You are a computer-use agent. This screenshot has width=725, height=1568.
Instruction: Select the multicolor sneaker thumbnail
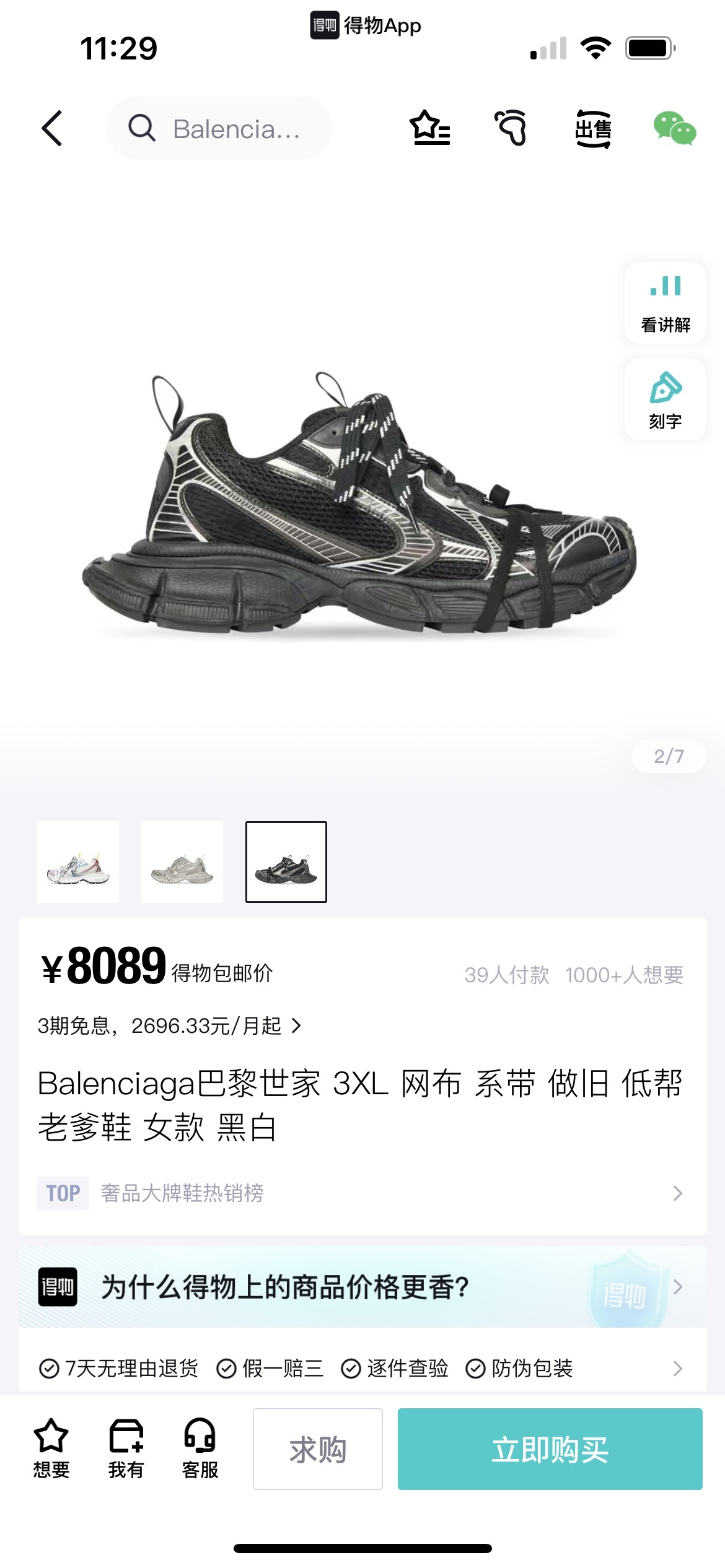(x=78, y=861)
